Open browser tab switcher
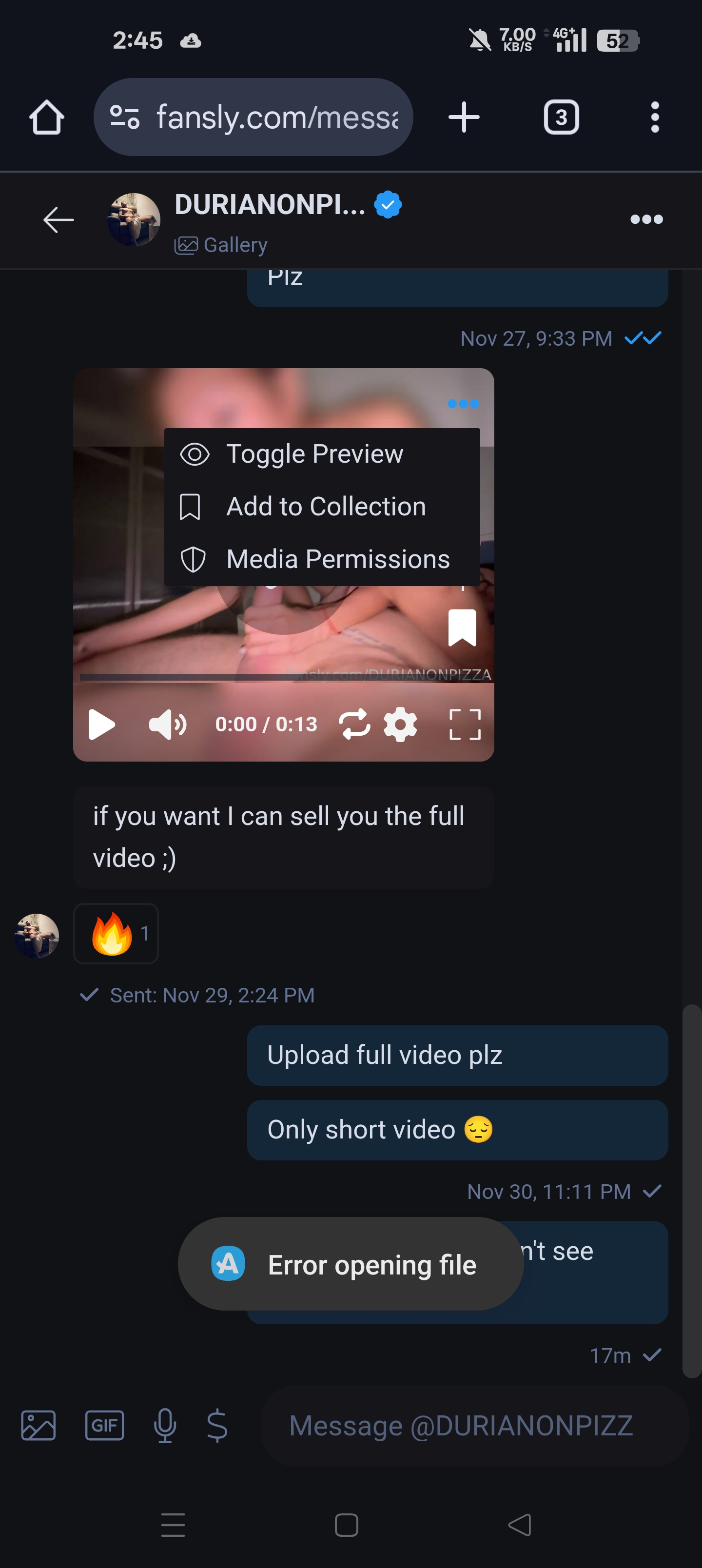The width and height of the screenshot is (702, 1568). pyautogui.click(x=561, y=117)
